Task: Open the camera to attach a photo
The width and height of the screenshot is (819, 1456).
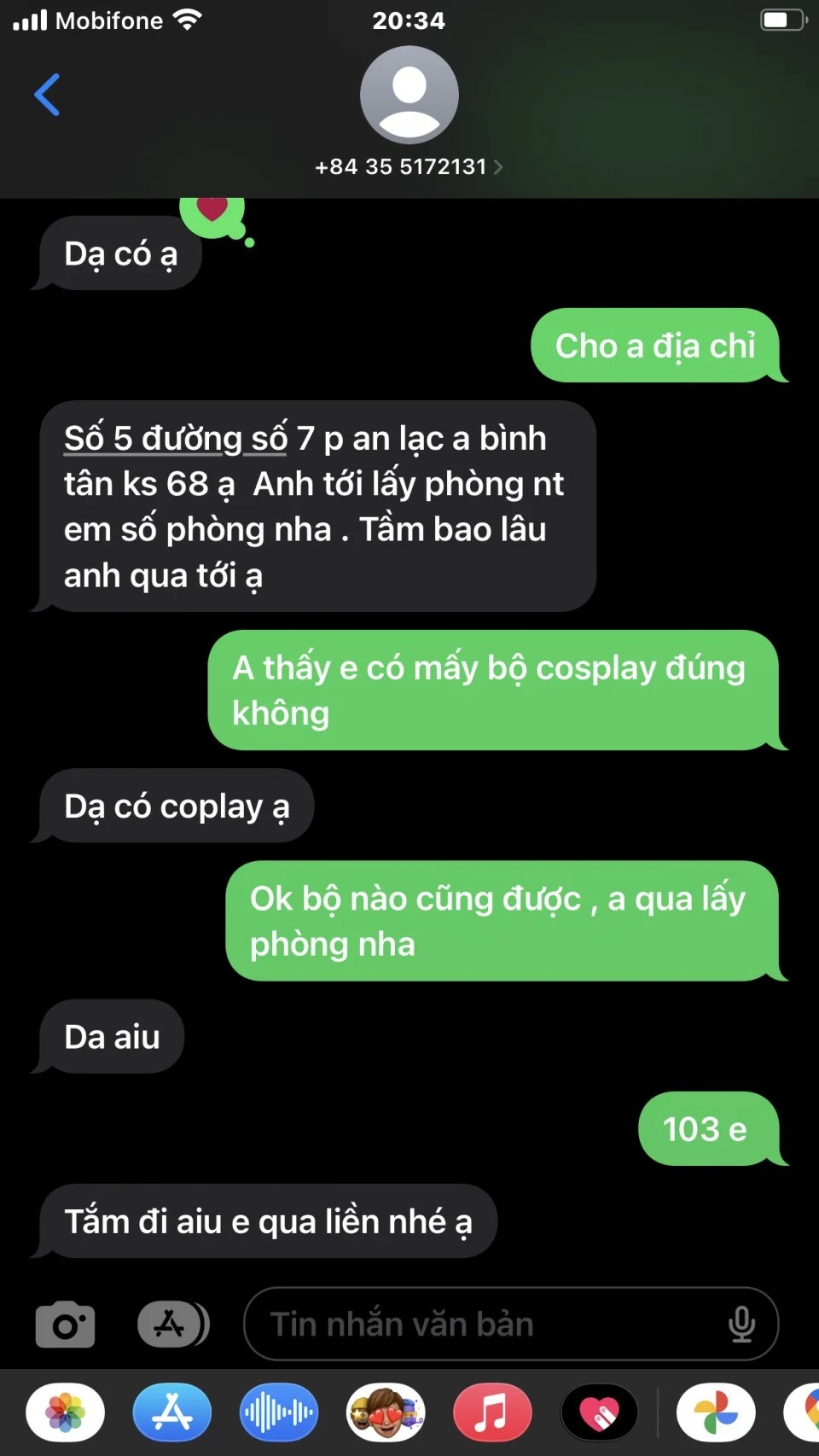Action: (65, 1325)
